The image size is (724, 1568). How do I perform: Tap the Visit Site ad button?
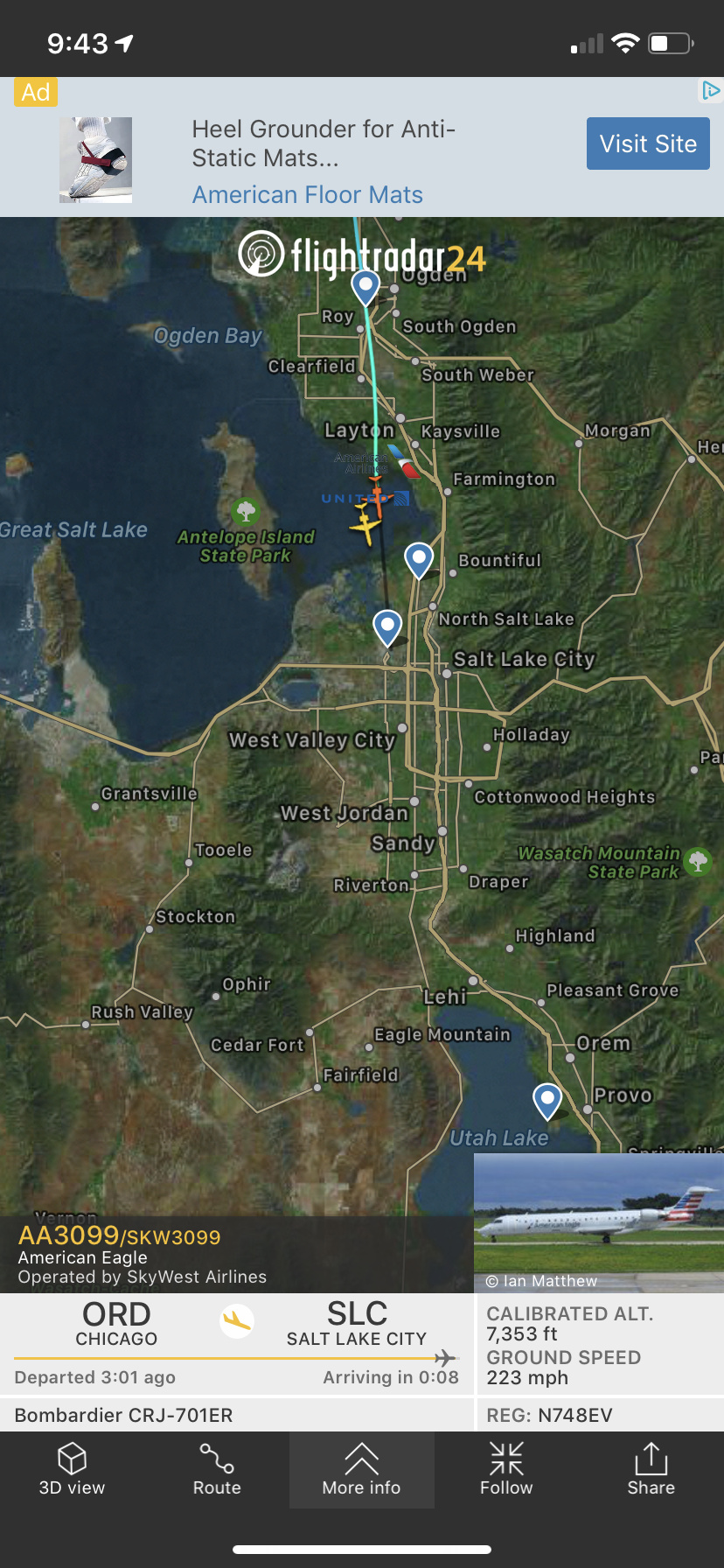click(648, 143)
